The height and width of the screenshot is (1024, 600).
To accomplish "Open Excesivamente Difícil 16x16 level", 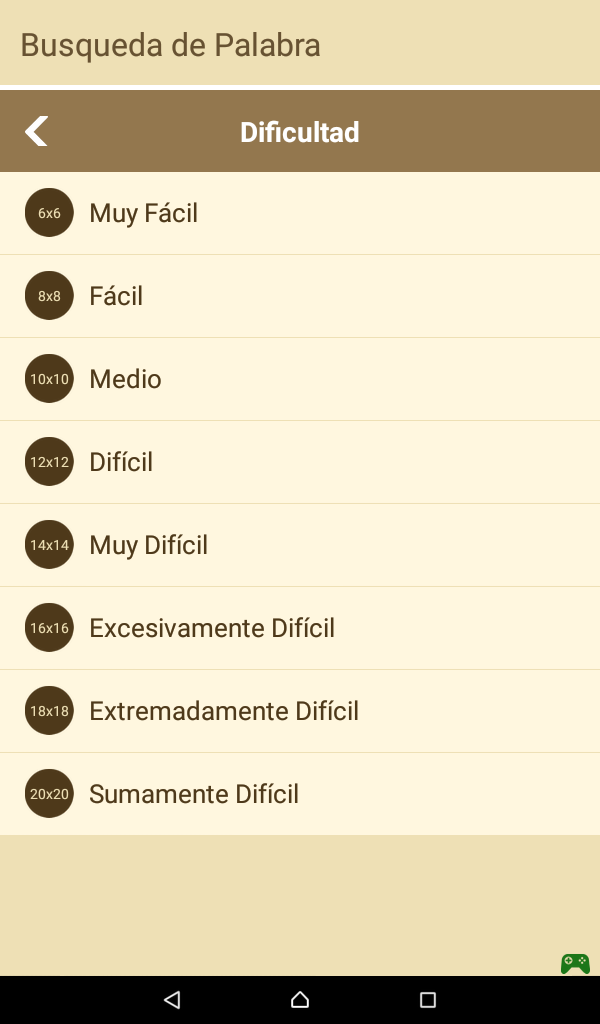I will (x=300, y=628).
